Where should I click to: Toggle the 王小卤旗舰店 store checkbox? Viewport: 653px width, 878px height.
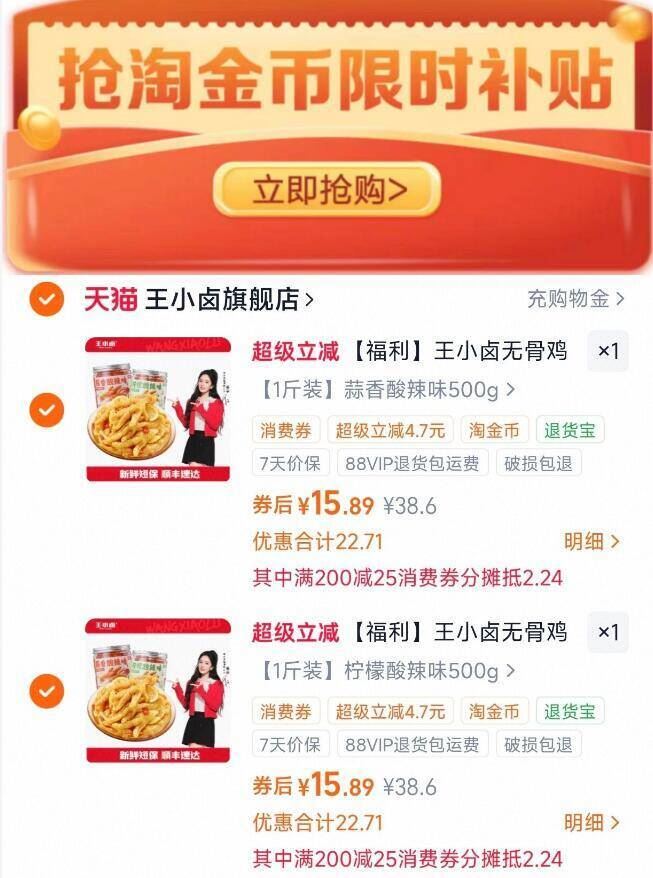(47, 299)
